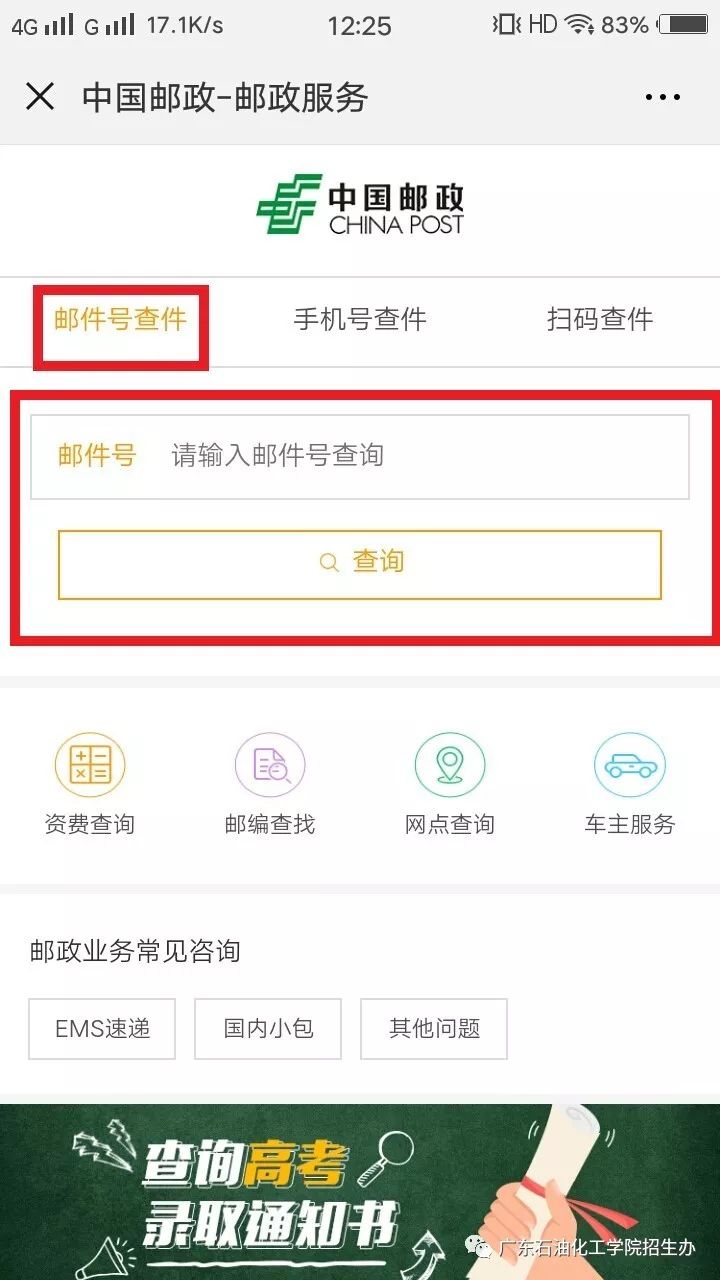720x1280 pixels.
Task: Open the three-dot overflow menu
Action: pos(662,97)
